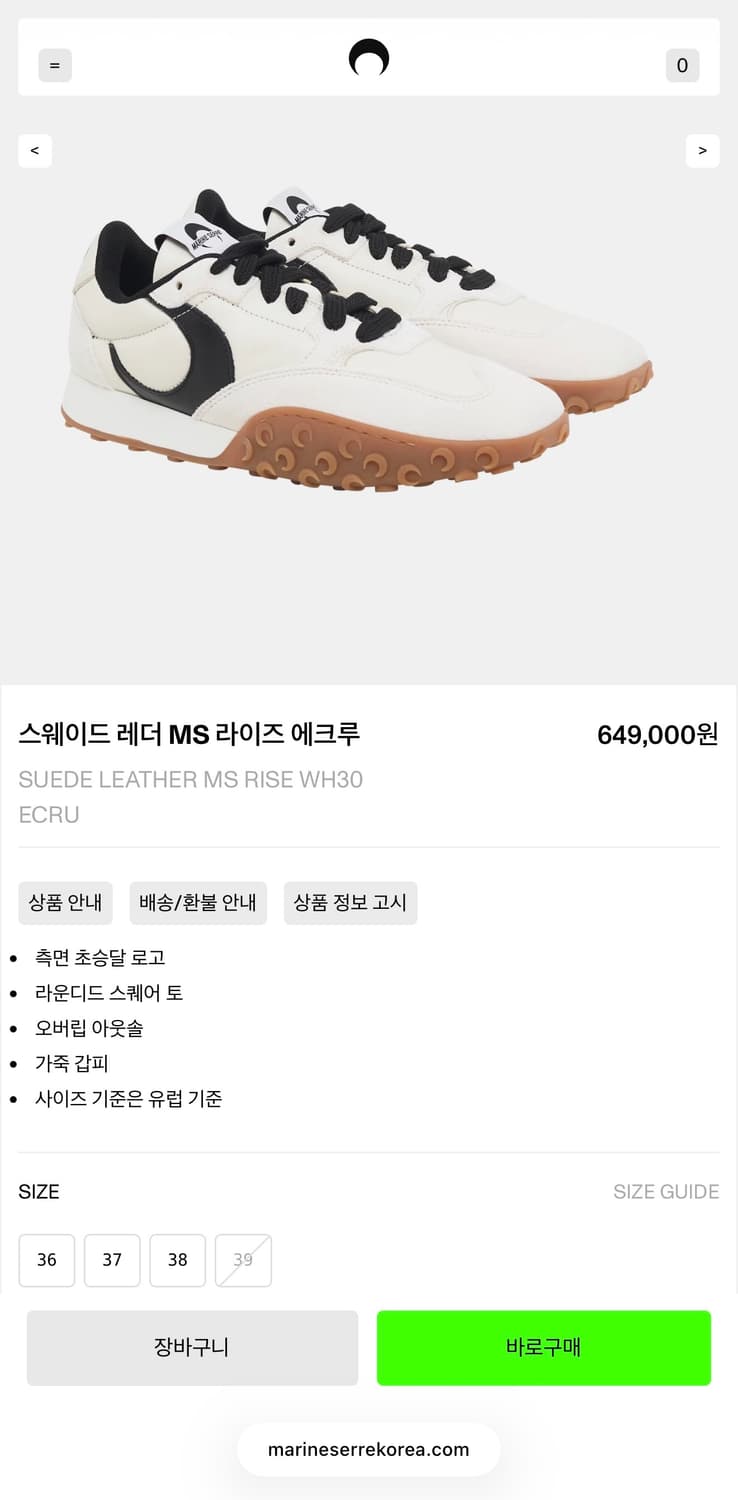Tap the marineserrekorea.com address bar pill
The image size is (738, 1500).
369,1448
